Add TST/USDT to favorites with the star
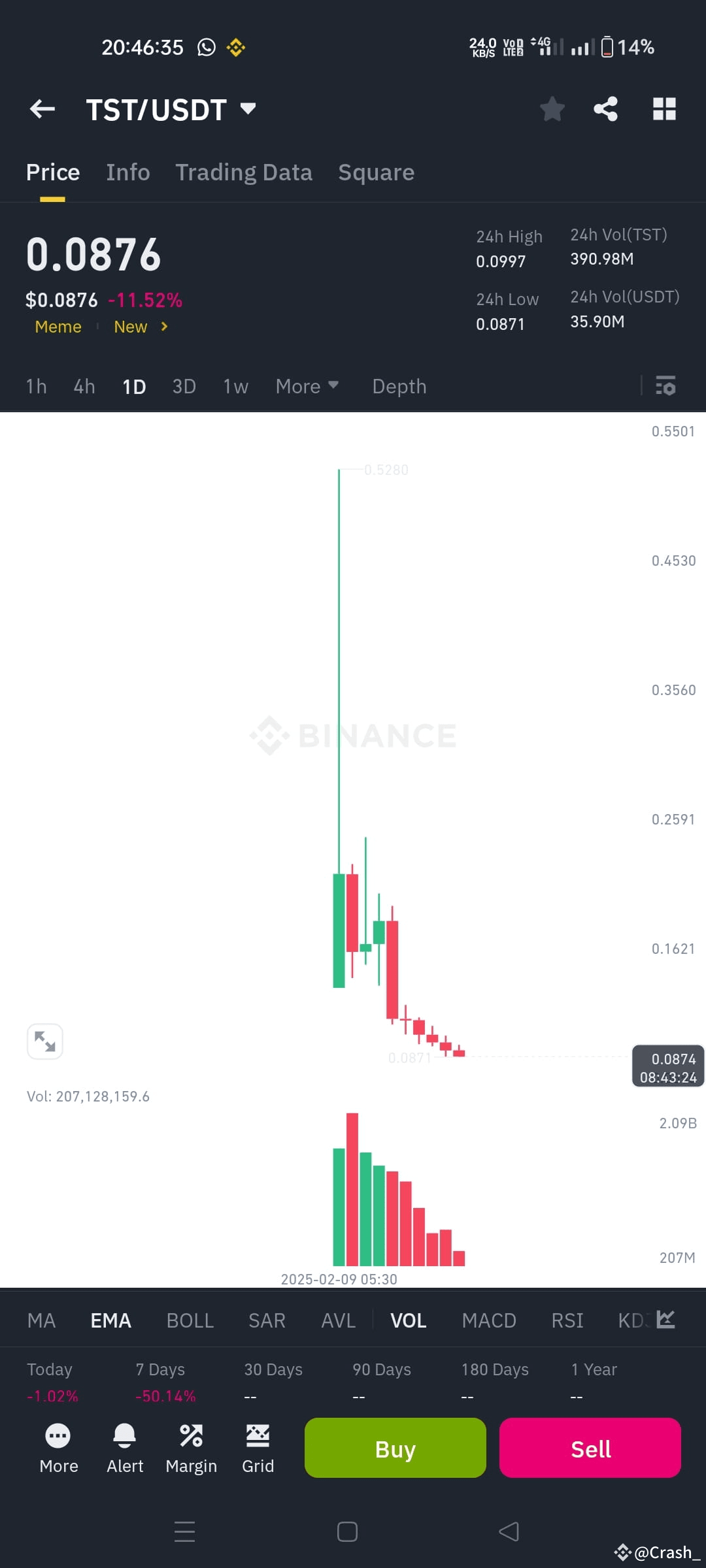Screen dimensions: 706x1568 [x=552, y=109]
